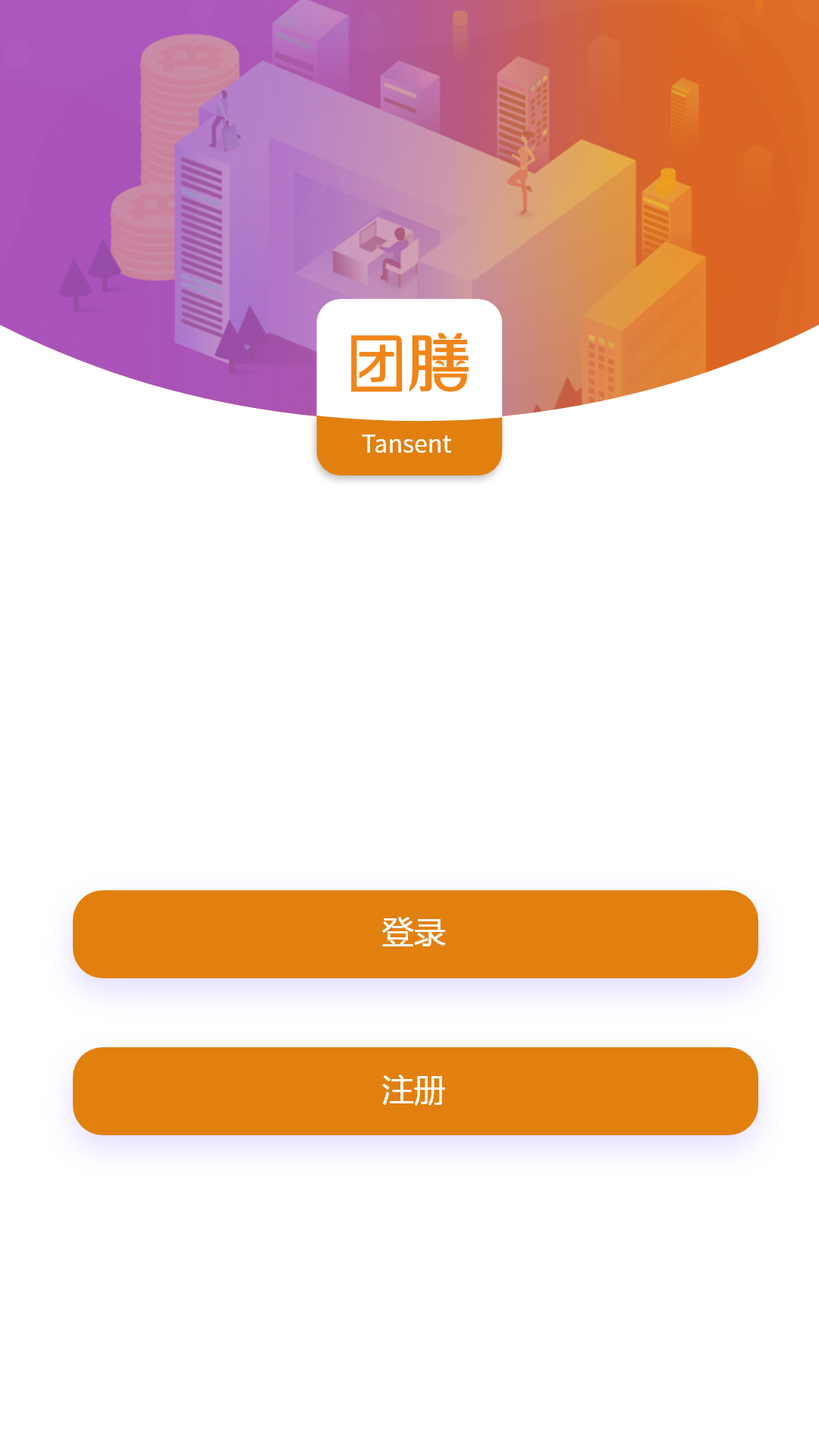Tap the 登录 login button
Viewport: 819px width, 1456px height.
click(x=415, y=934)
